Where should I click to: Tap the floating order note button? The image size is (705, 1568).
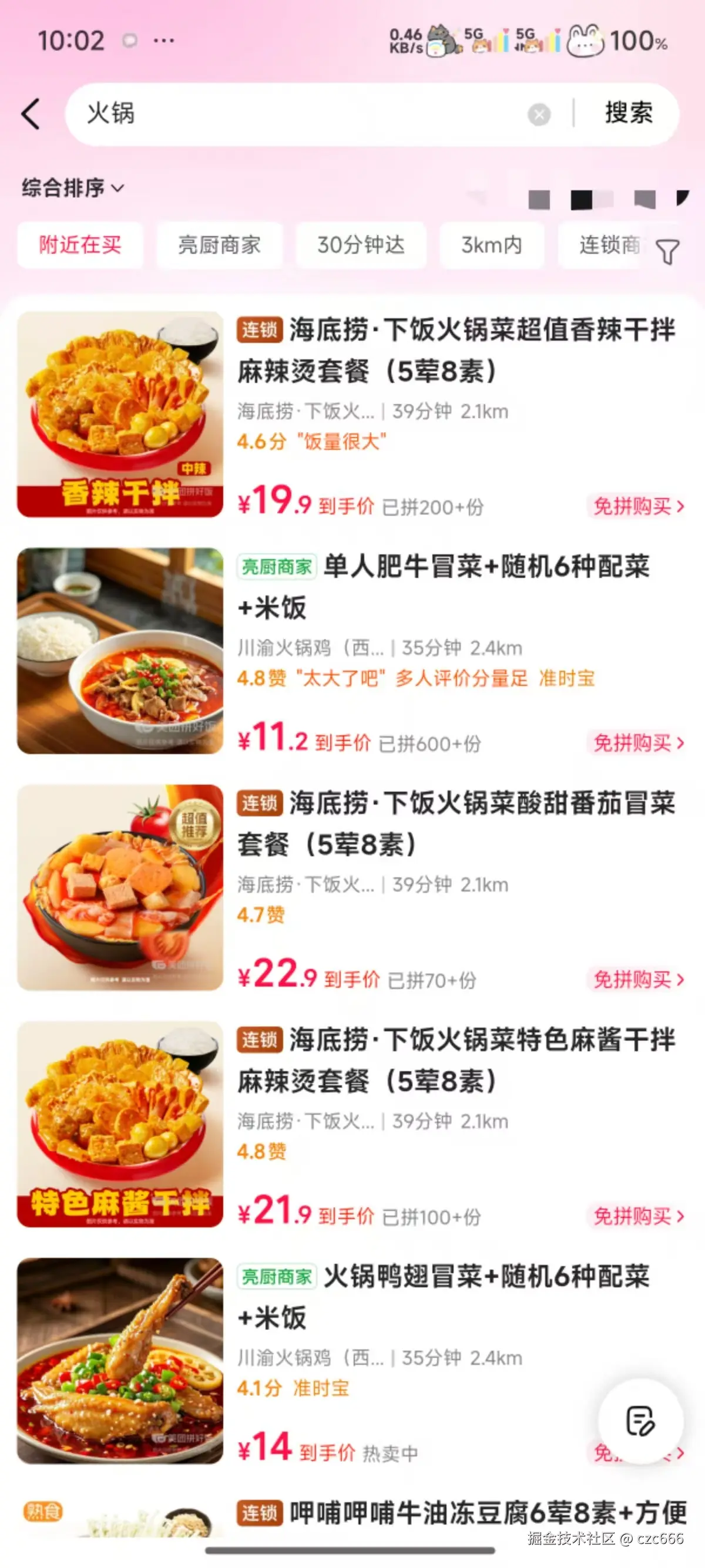640,1421
